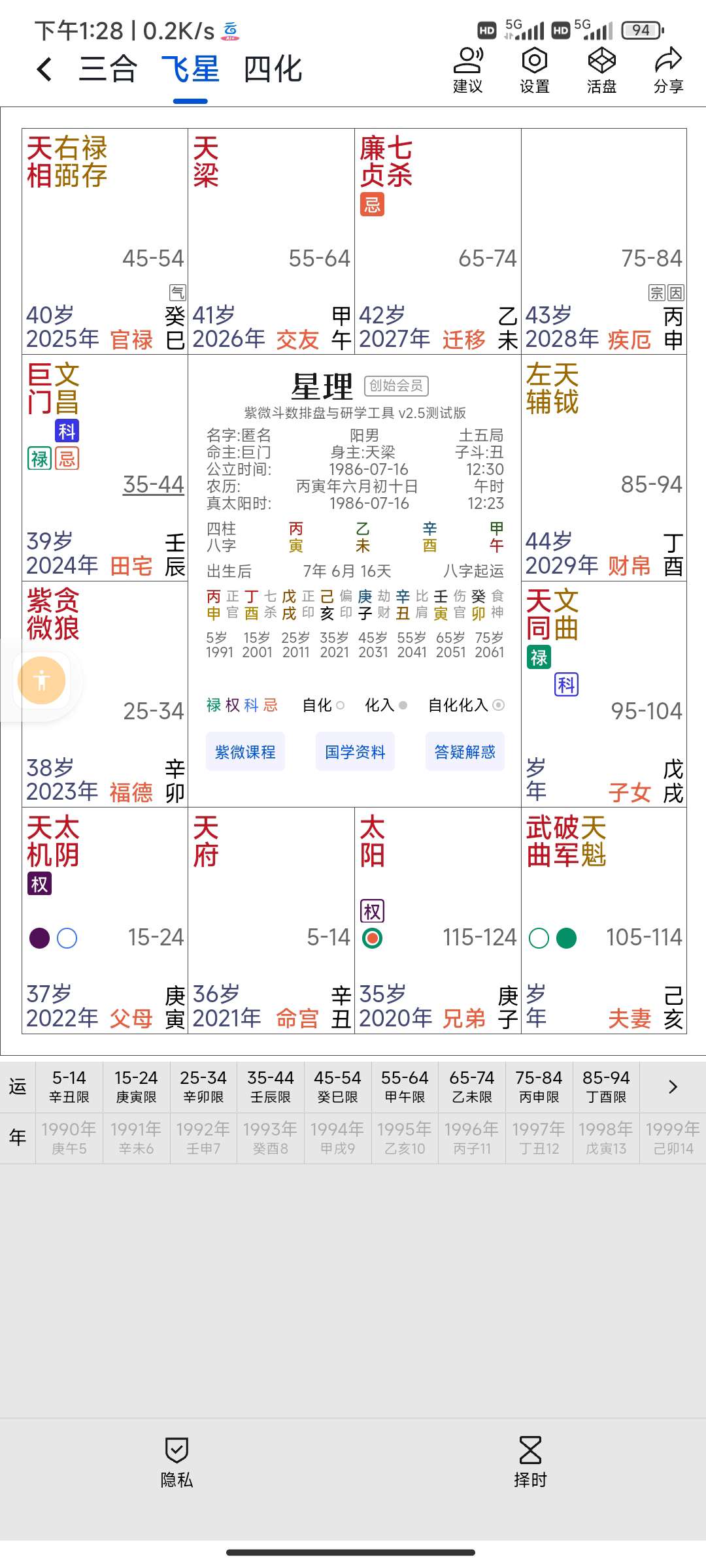Switch to the 四化 tab

point(273,69)
